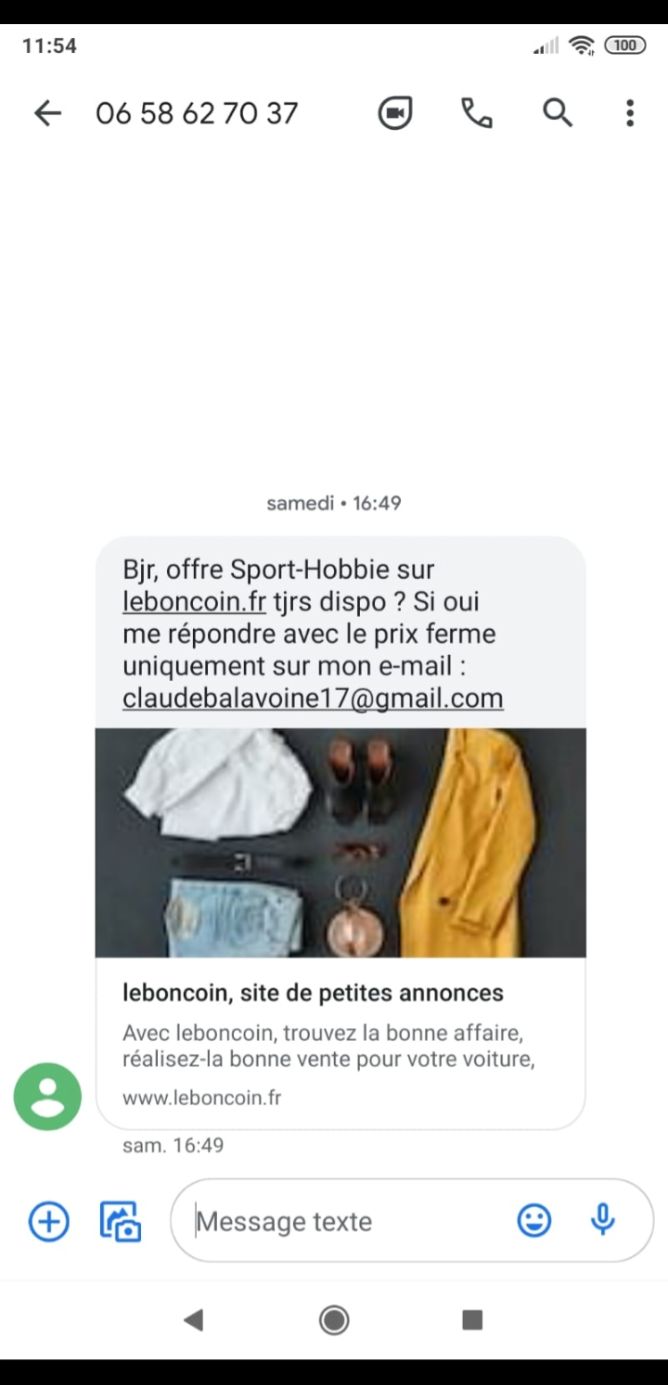Attach a photo from gallery or camera
This screenshot has height=1385, width=668.
[120, 1221]
